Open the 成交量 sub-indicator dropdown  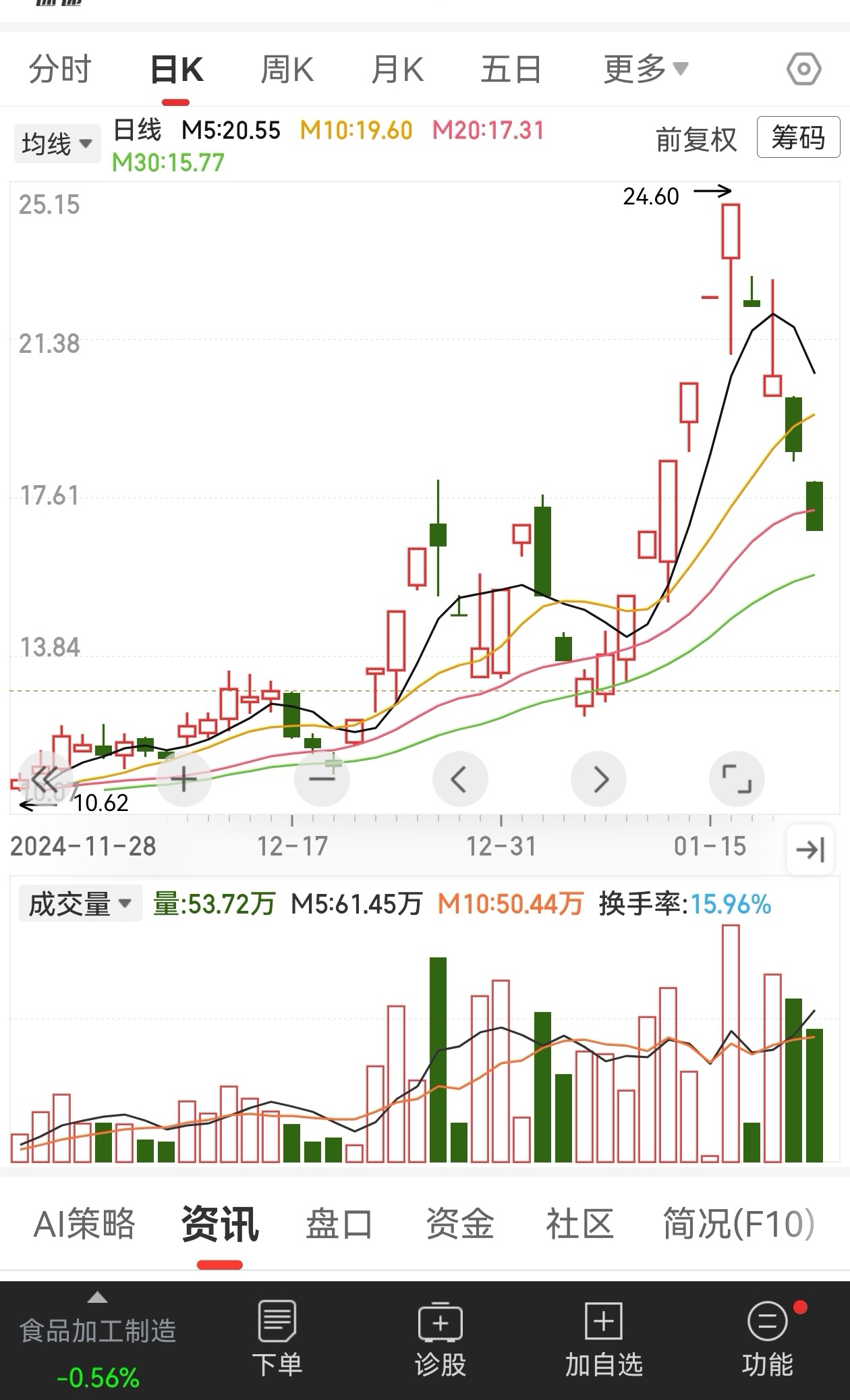tap(80, 904)
